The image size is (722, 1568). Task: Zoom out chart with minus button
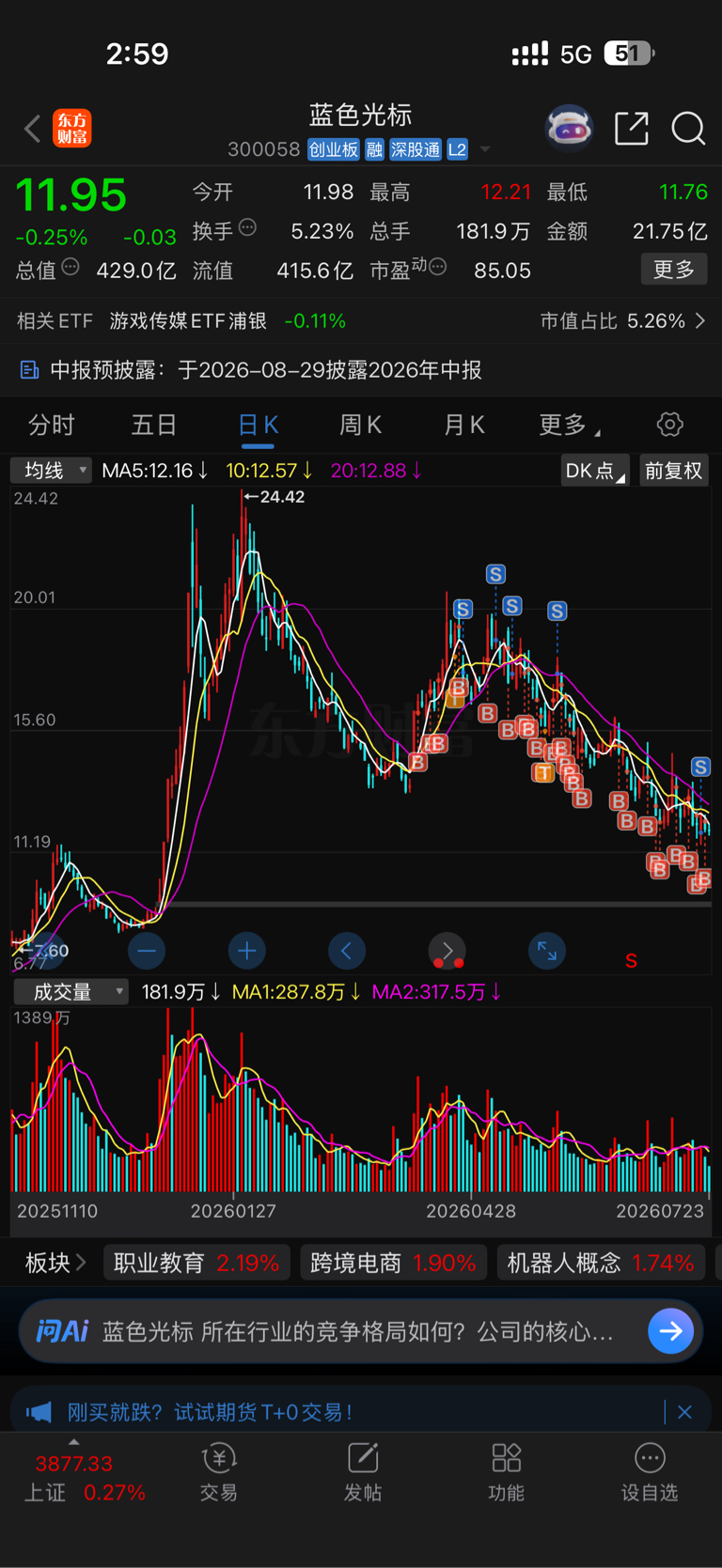(x=147, y=951)
